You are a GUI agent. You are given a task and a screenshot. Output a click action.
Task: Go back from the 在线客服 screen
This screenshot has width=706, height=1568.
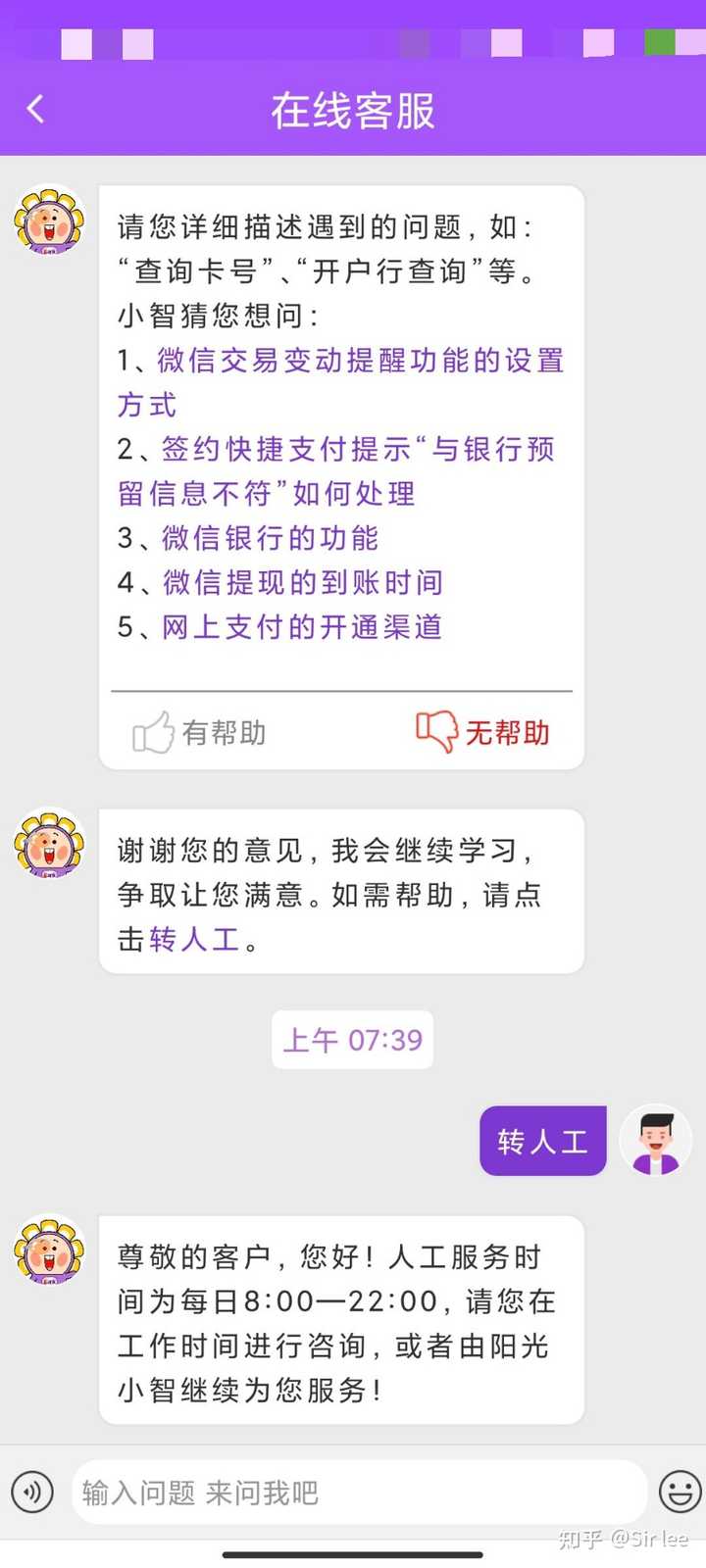point(36,109)
